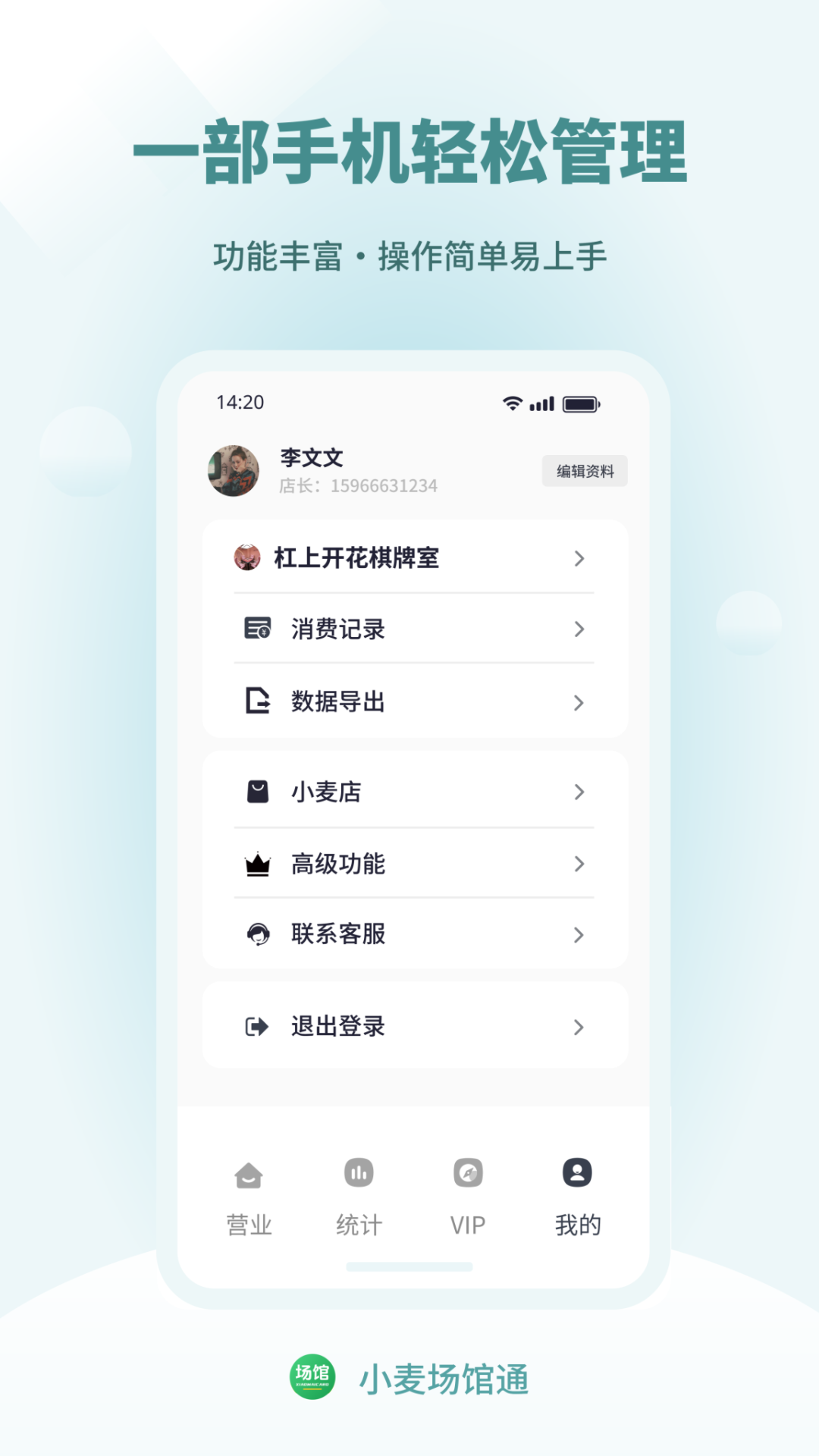Click 李文文's profile avatar photo
Viewport: 819px width, 1456px height.
tap(234, 470)
